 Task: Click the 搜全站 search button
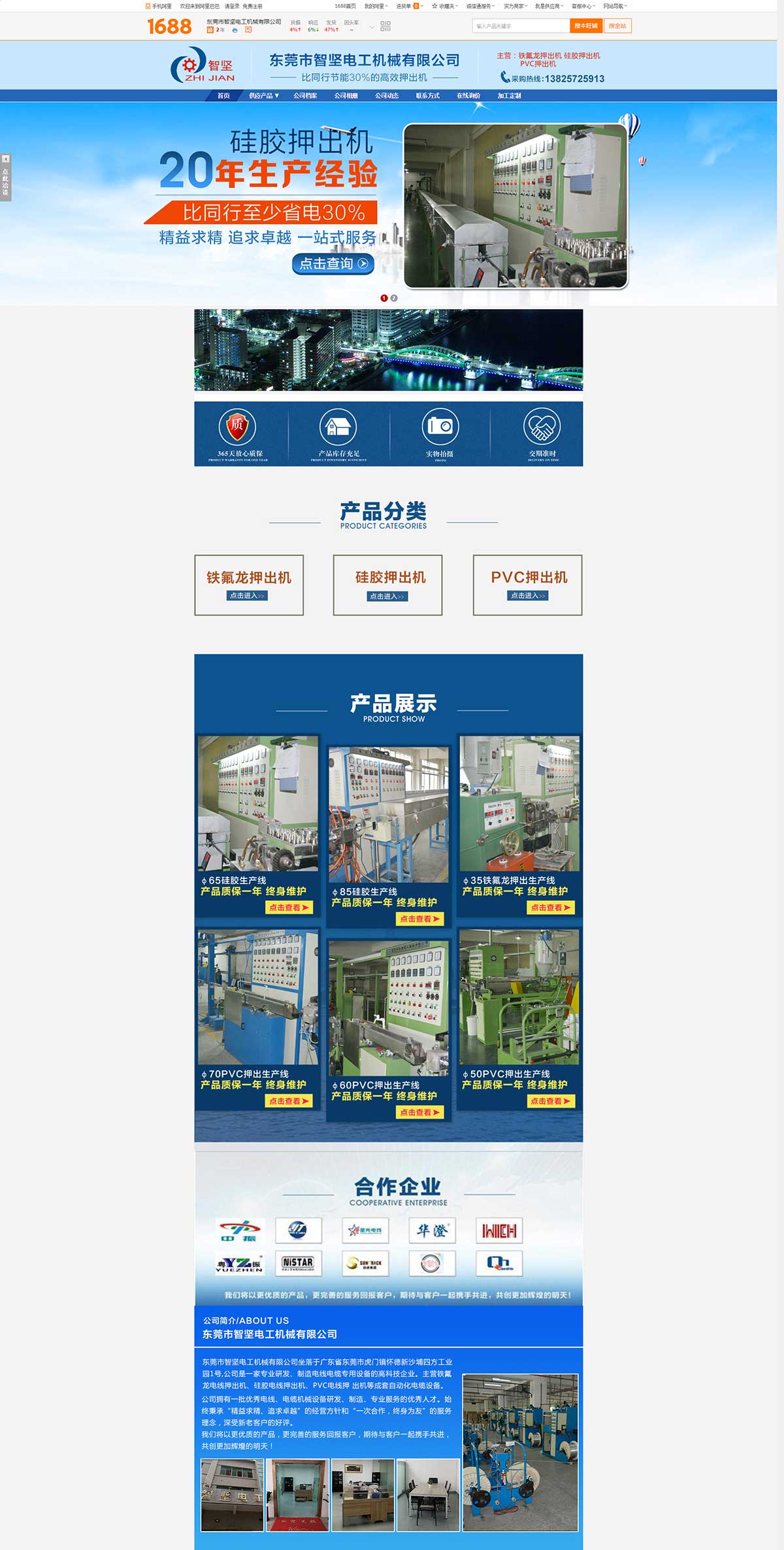(x=617, y=26)
